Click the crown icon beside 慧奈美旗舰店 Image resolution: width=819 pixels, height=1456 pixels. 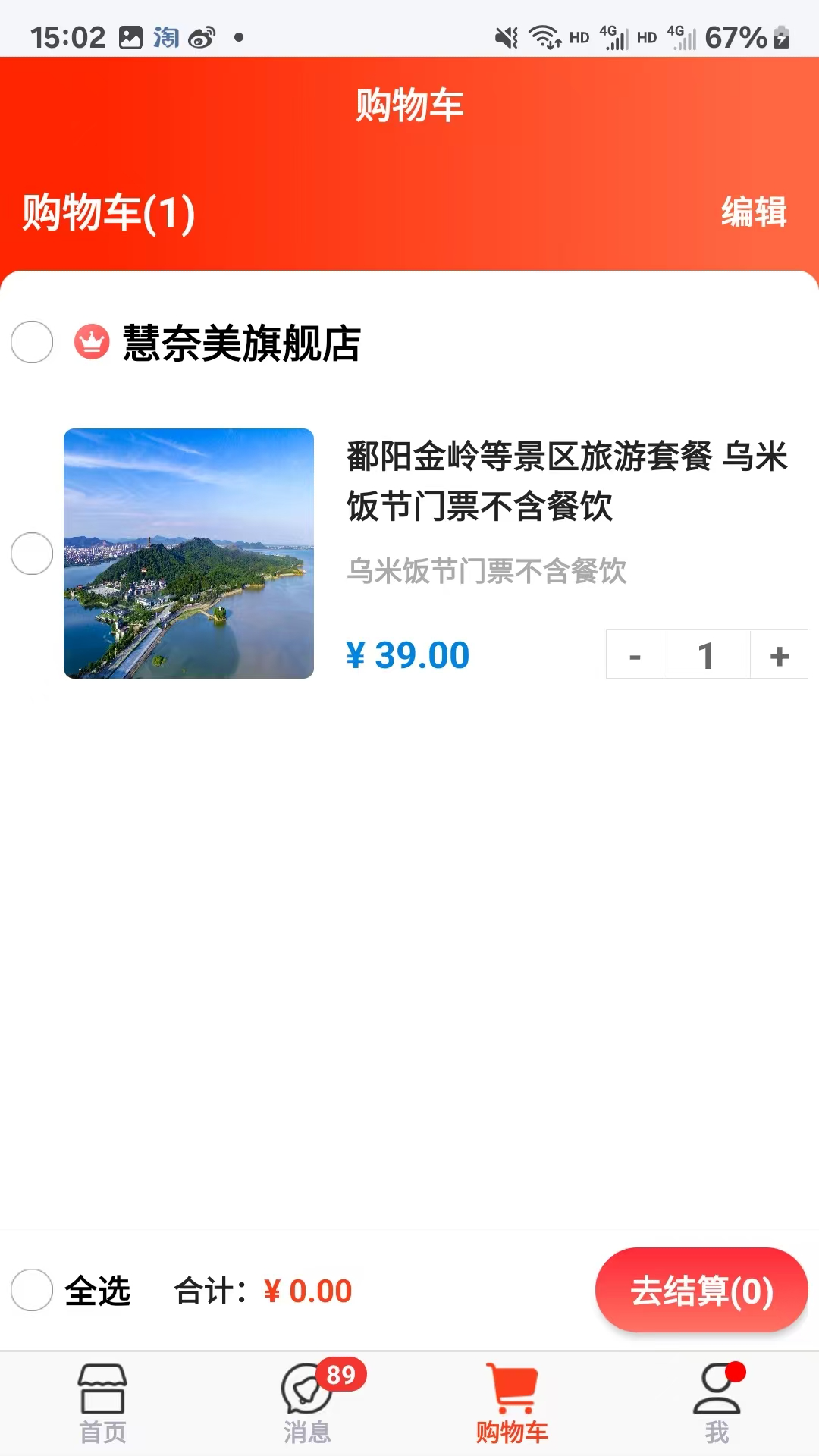[90, 343]
